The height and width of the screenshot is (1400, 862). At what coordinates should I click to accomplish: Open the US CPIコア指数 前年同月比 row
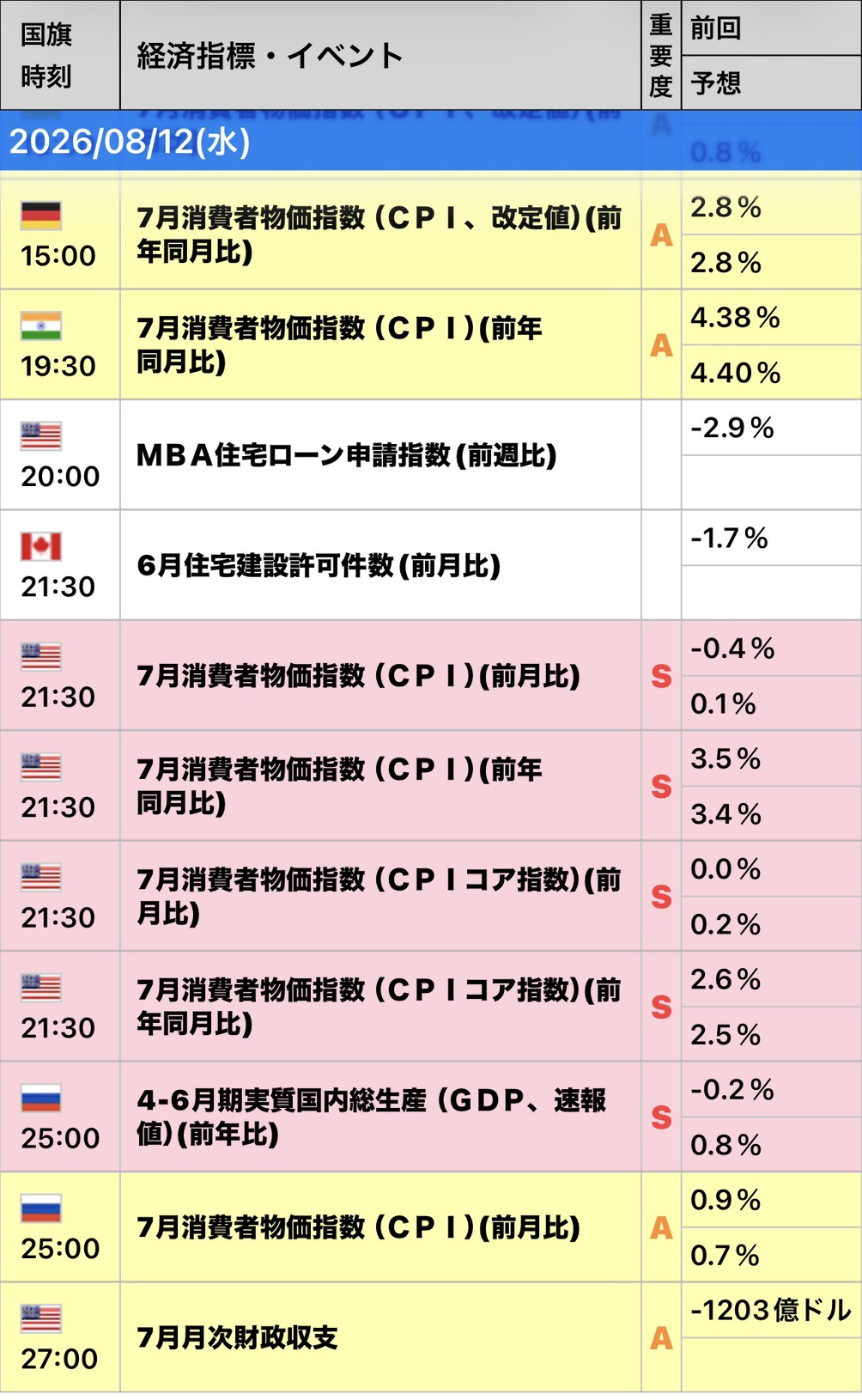[x=431, y=1007]
